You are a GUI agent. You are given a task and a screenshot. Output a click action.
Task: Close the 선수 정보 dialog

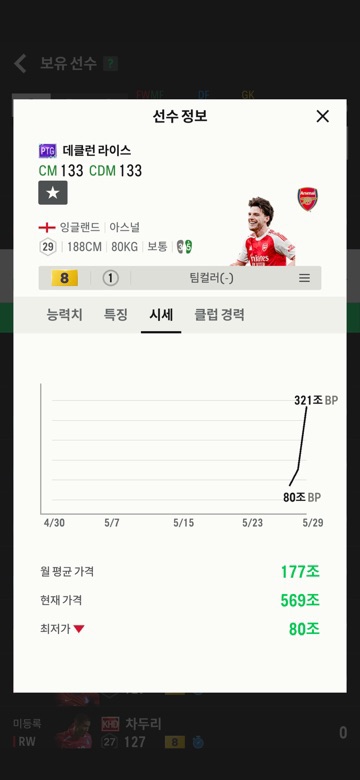[x=323, y=116]
